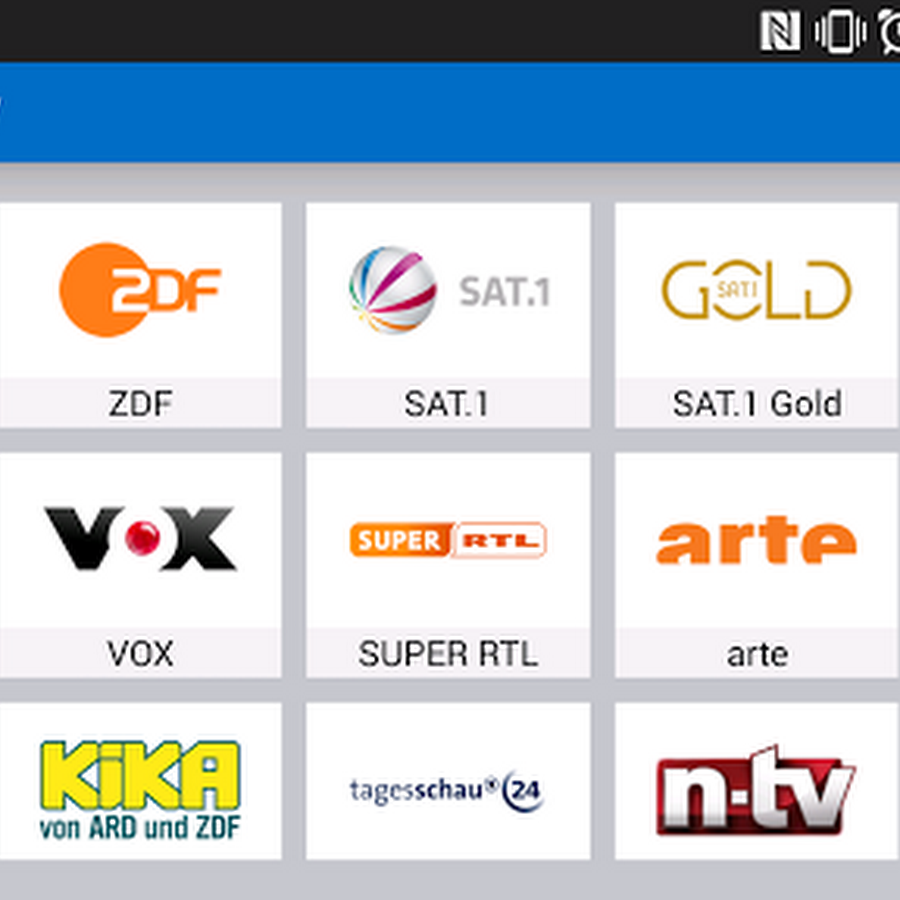
Task: Open the ZDF channel tile
Action: [140, 314]
